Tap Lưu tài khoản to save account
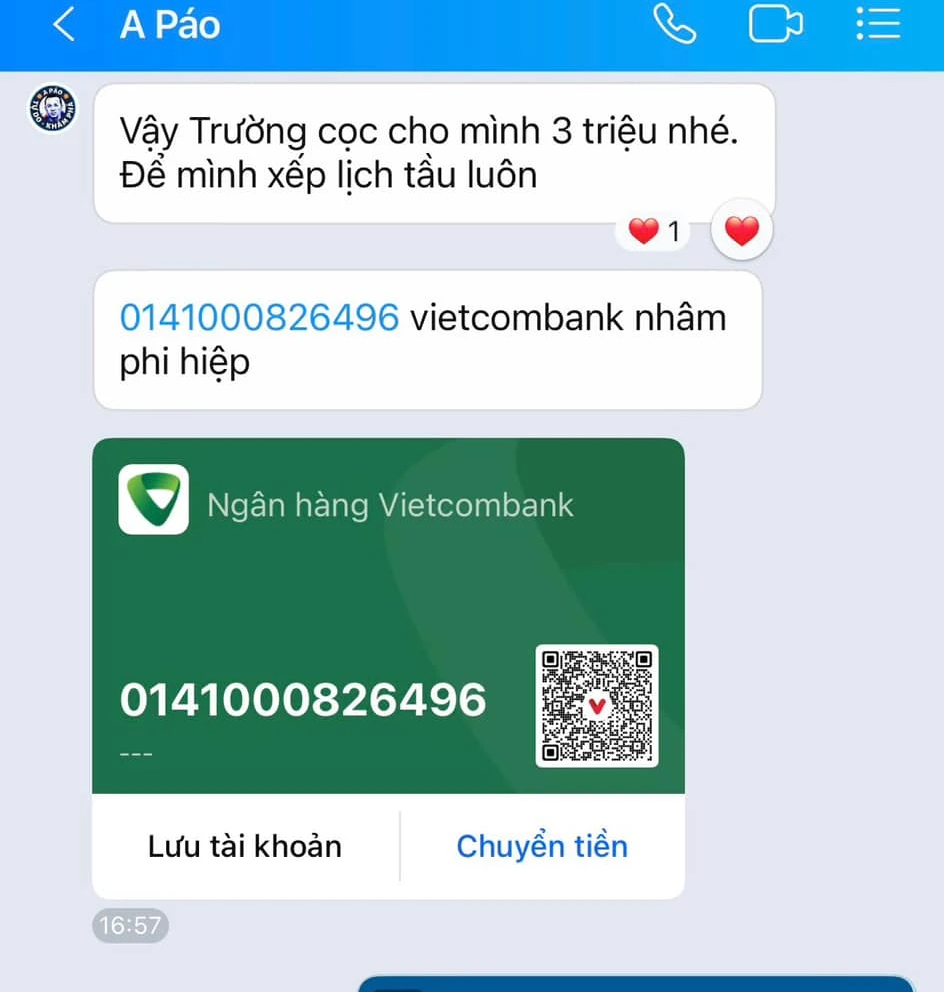This screenshot has width=944, height=992. click(245, 846)
